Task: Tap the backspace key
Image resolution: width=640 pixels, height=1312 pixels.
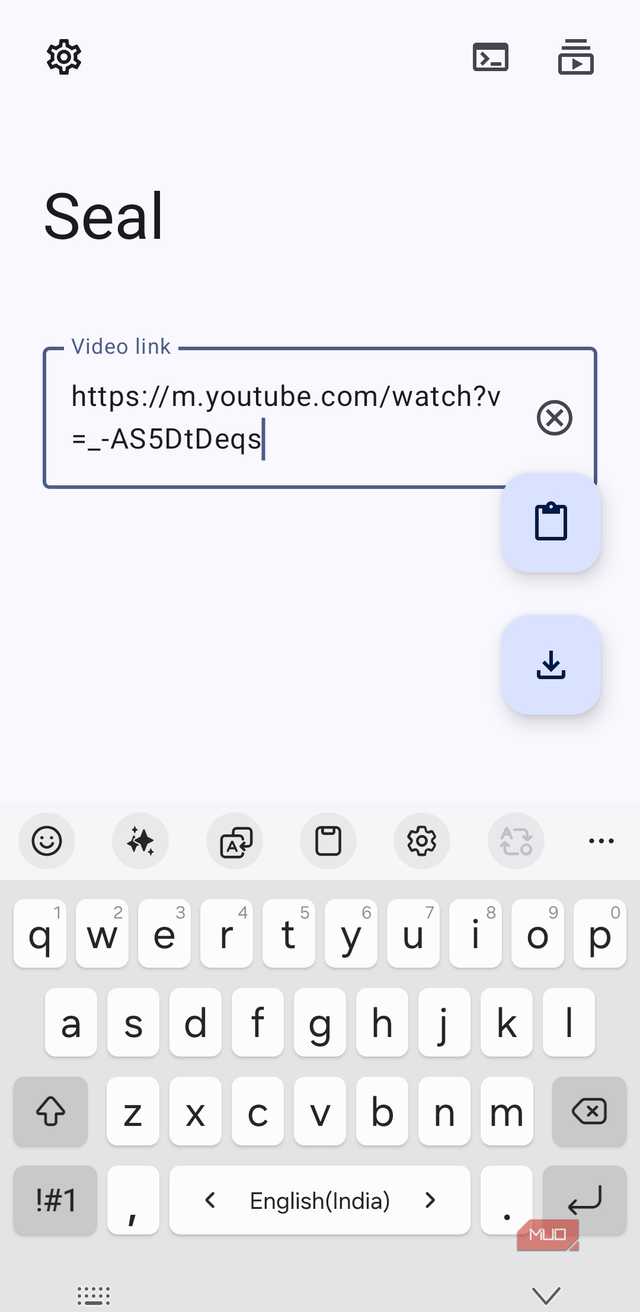Action: click(588, 1111)
